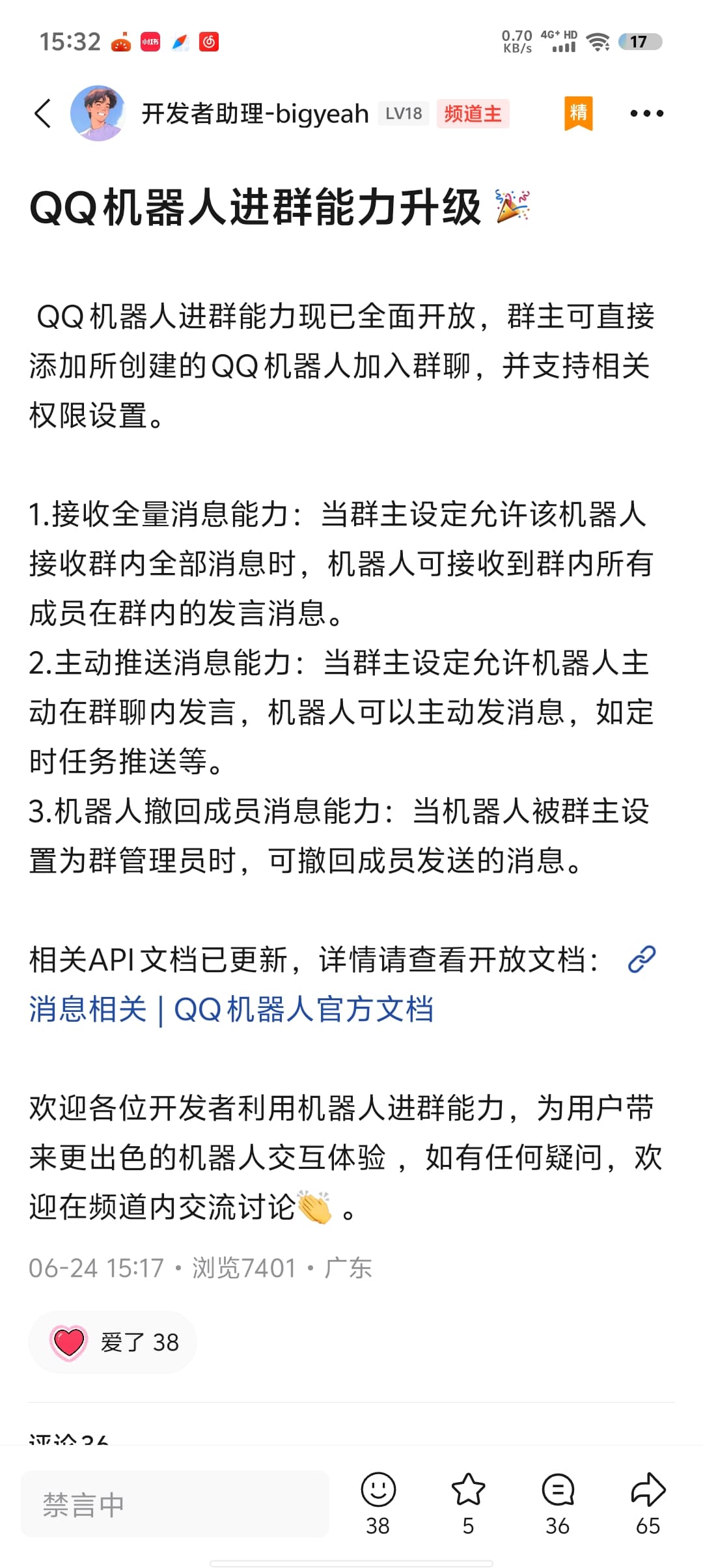Share this post via the arrow icon
This screenshot has height=1568, width=703.
click(648, 1490)
